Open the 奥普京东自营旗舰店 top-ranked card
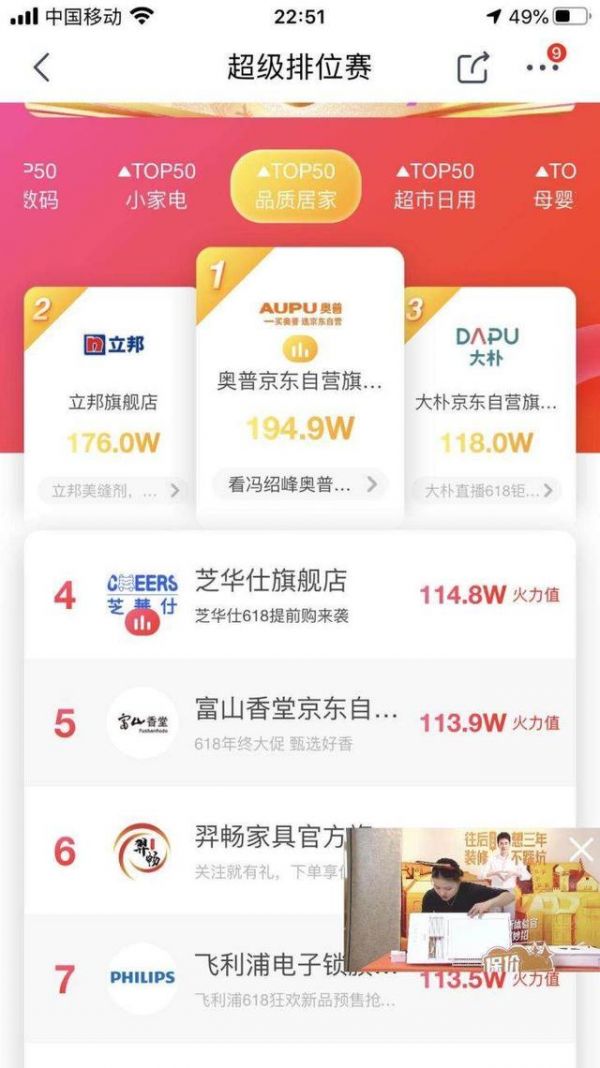The width and height of the screenshot is (600, 1068). click(x=299, y=370)
